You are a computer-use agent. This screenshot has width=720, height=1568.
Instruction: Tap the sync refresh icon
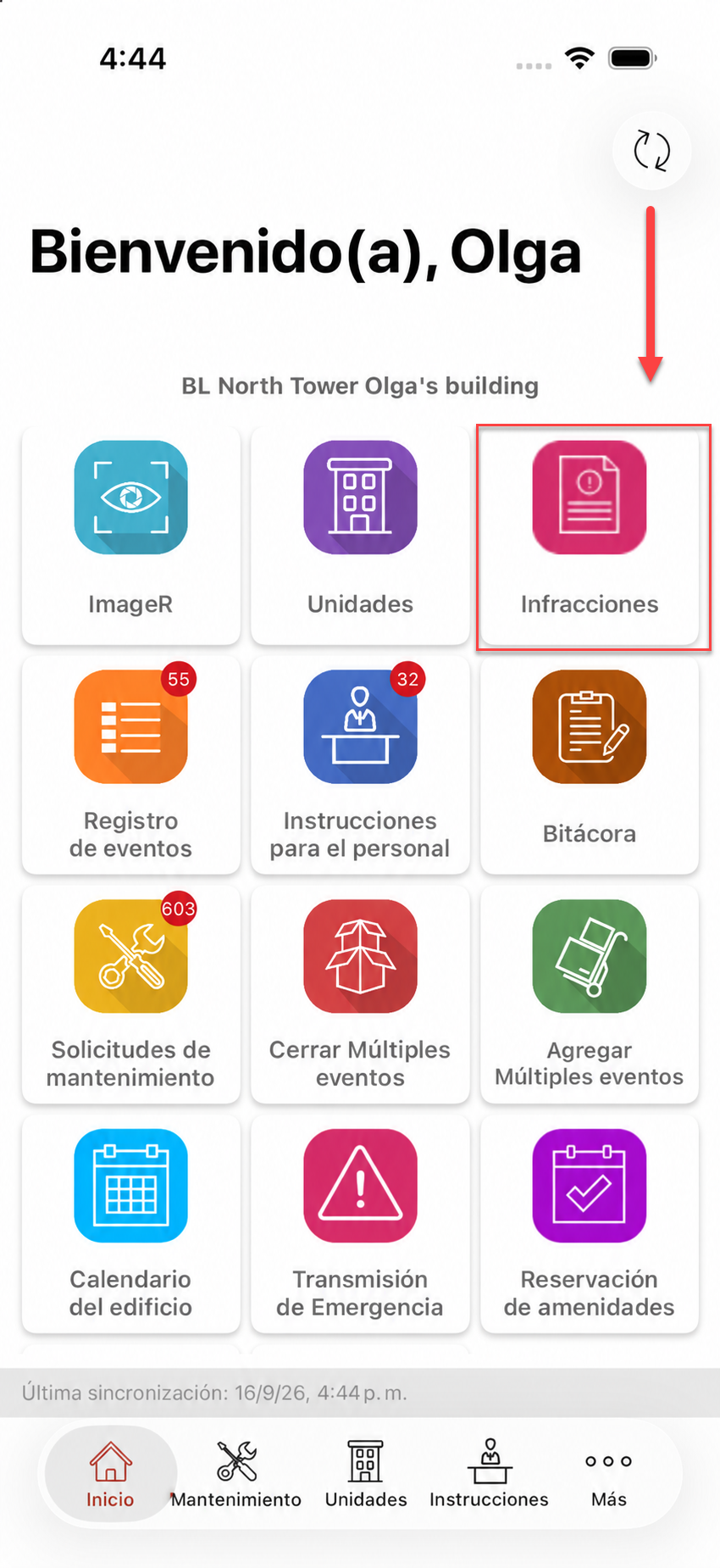651,151
